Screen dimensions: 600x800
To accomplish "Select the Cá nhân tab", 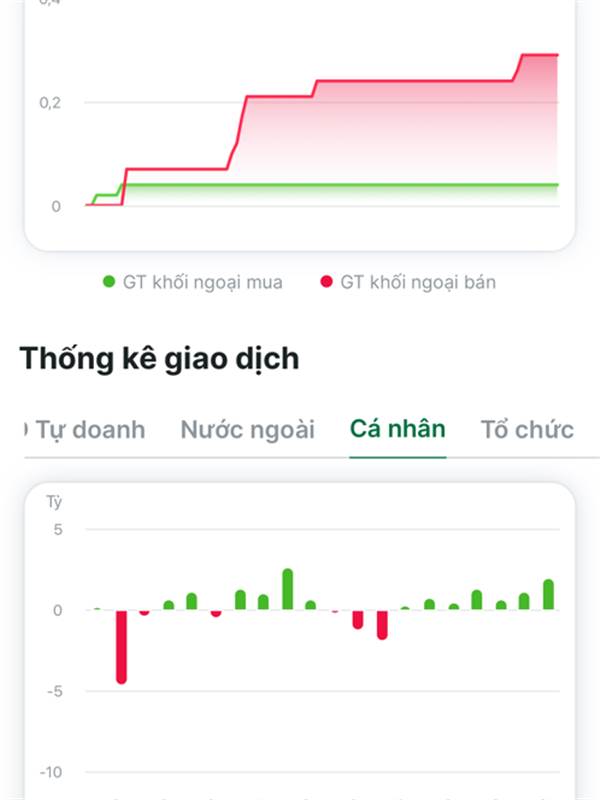I will 397,429.
